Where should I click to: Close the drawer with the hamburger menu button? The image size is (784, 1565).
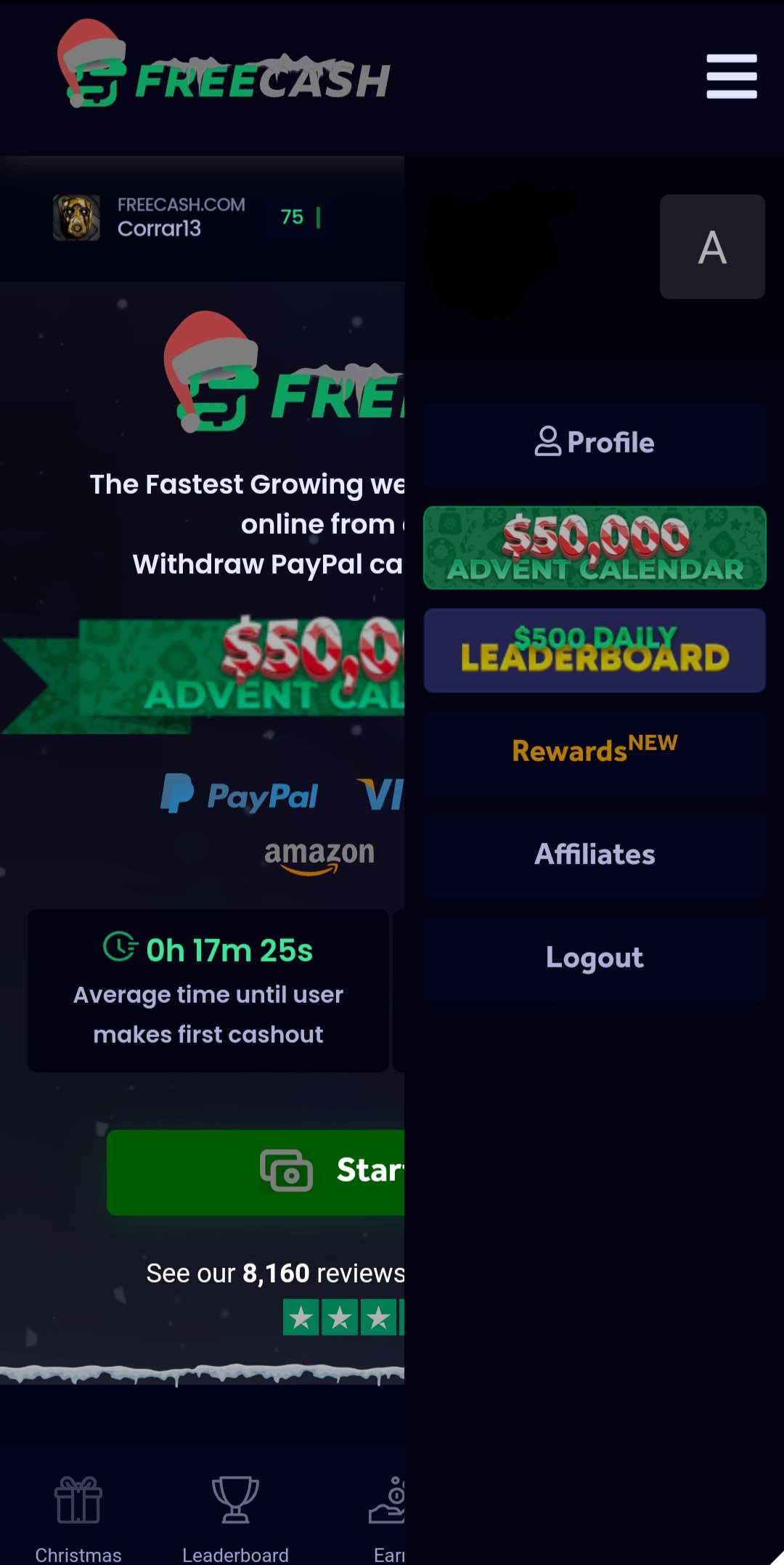pyautogui.click(x=732, y=76)
